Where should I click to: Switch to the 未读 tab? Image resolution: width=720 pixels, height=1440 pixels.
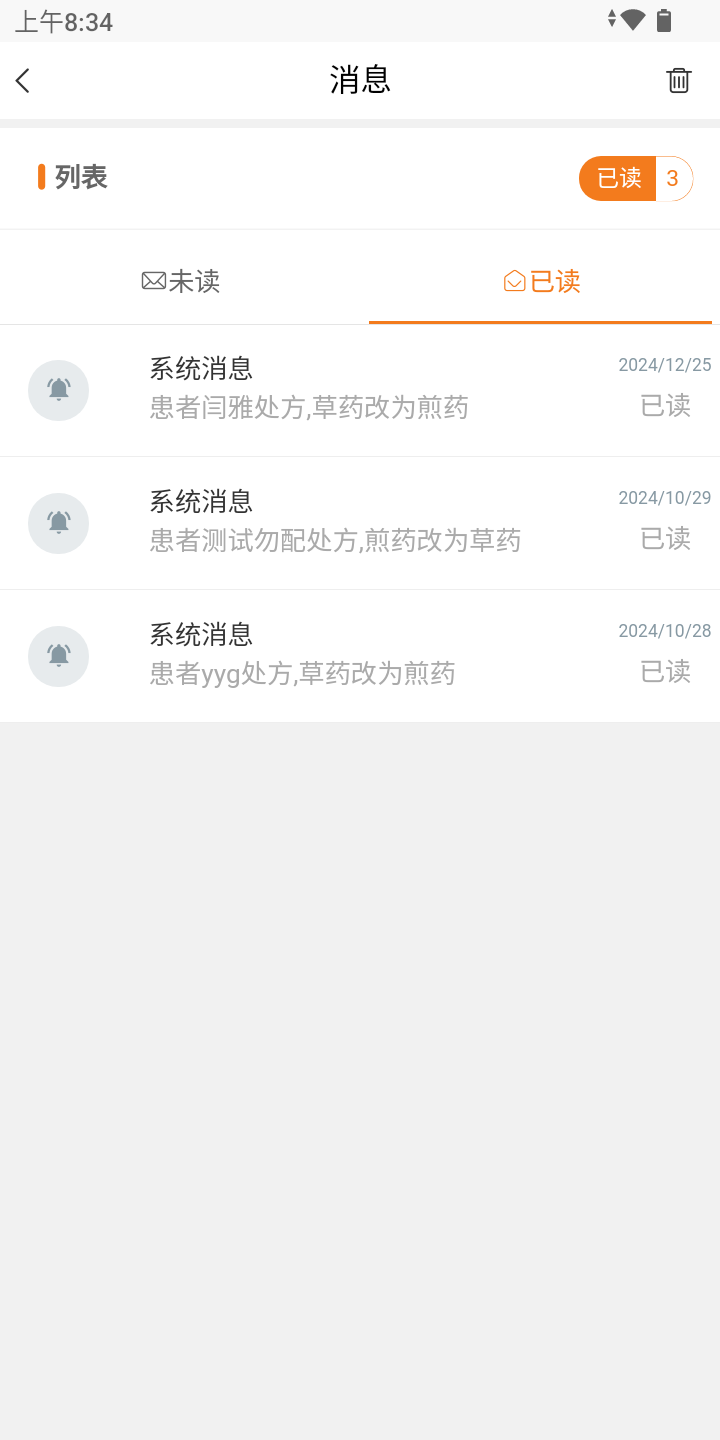click(181, 281)
